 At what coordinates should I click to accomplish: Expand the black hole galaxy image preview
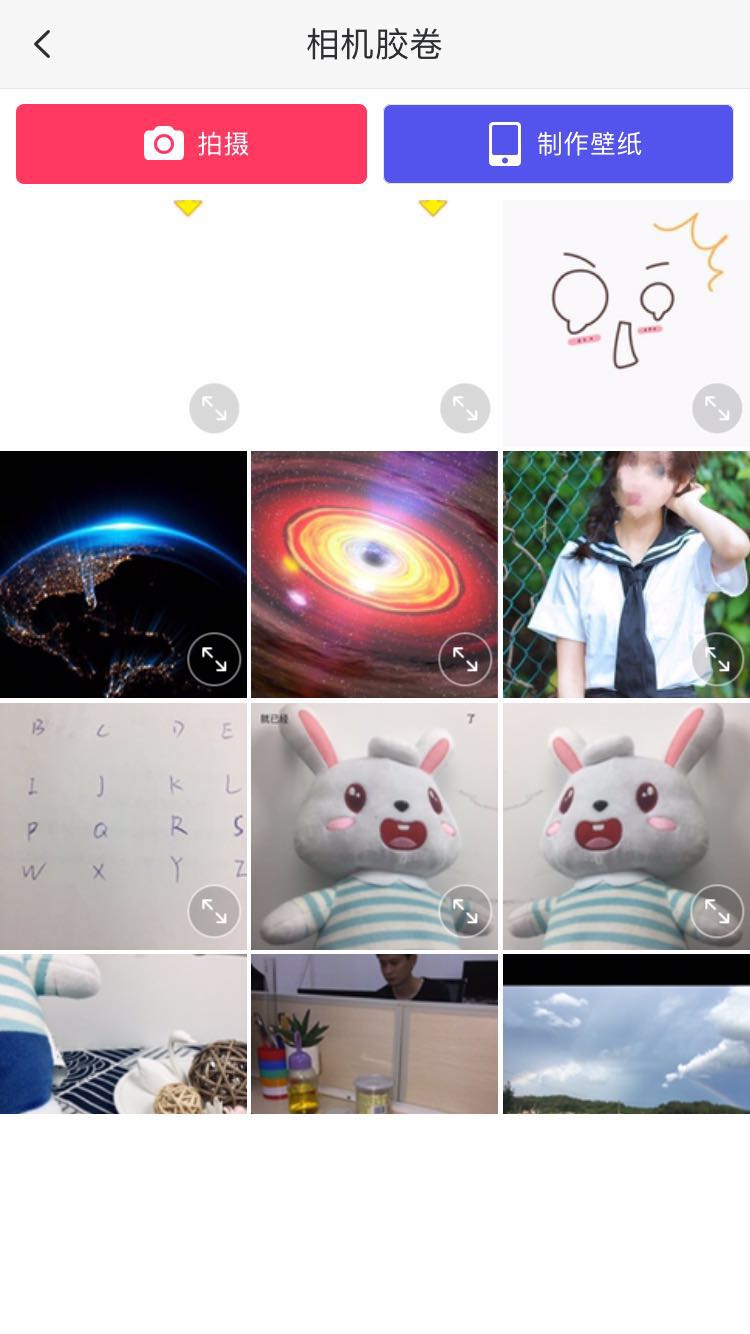tap(465, 659)
